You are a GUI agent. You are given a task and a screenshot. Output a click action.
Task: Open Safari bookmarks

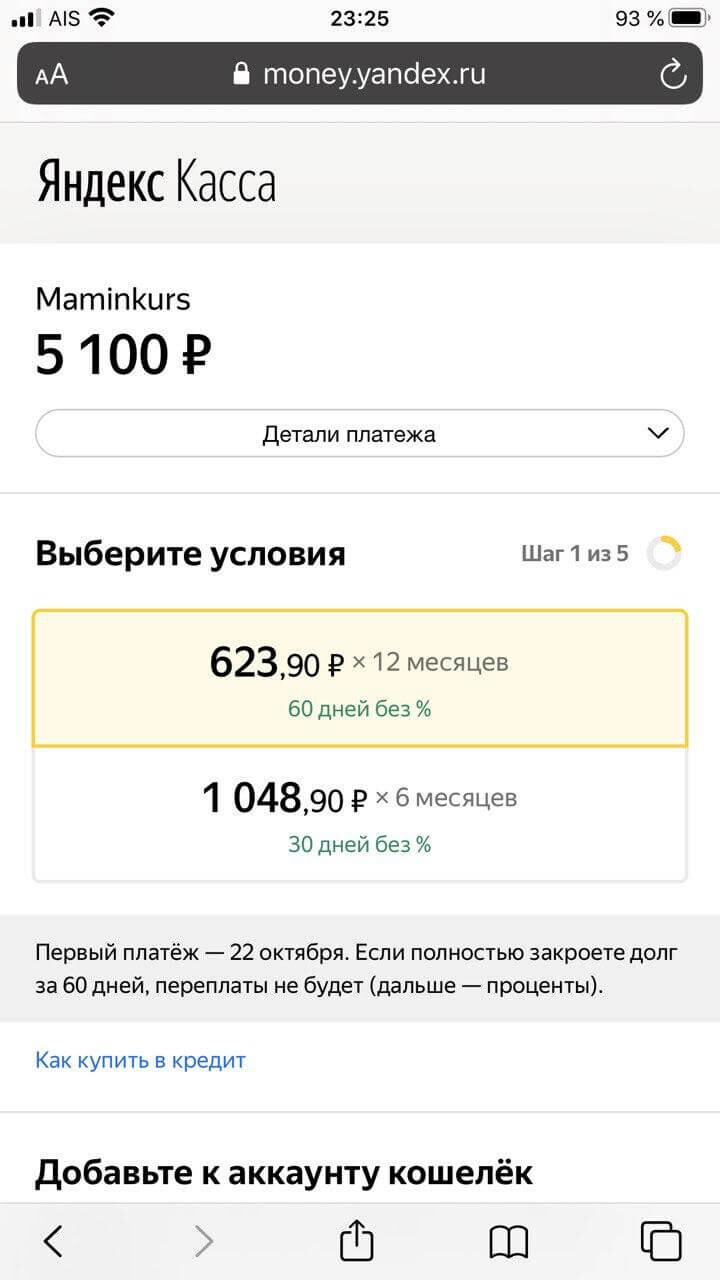509,1242
